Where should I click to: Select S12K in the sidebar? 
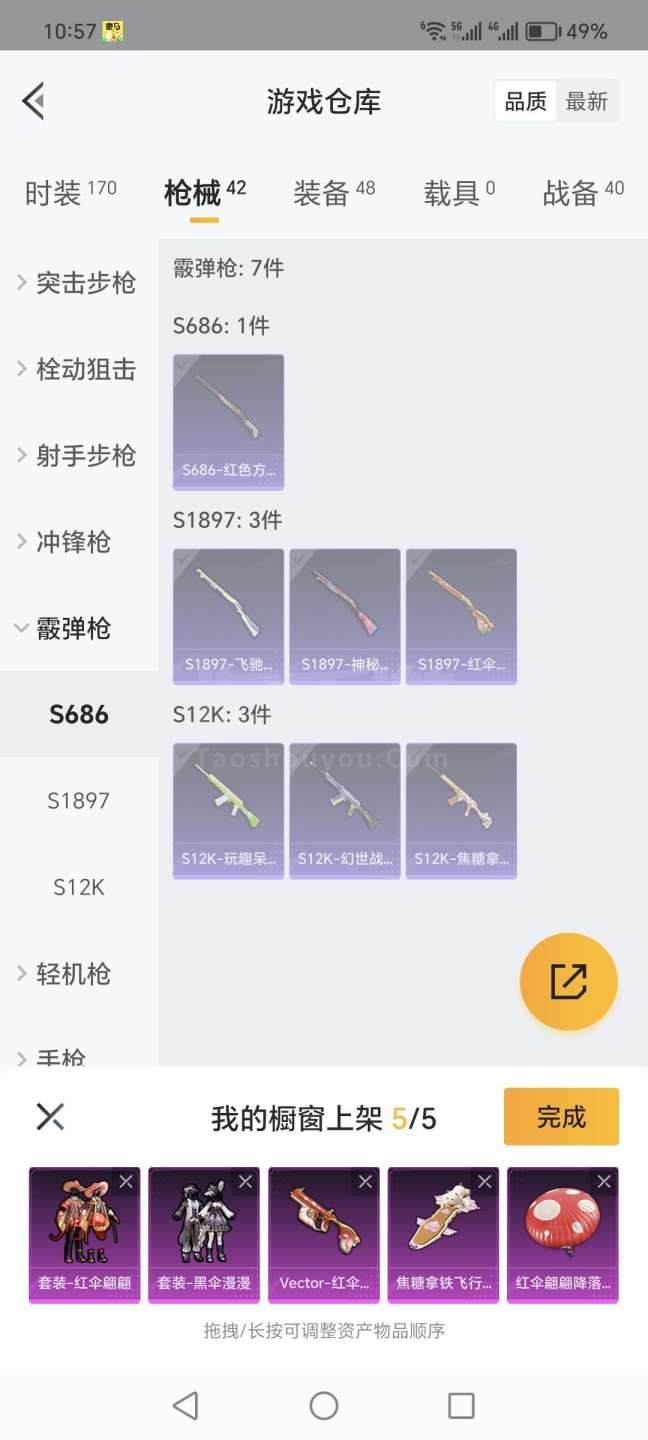point(79,887)
